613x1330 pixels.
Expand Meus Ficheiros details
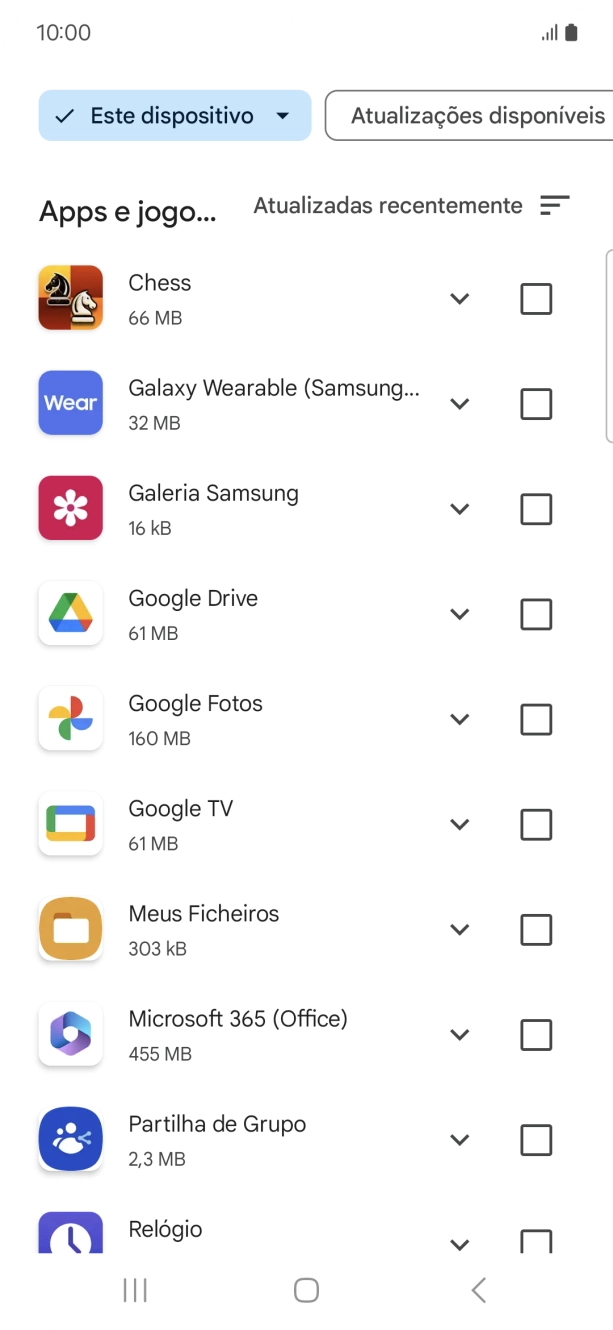460,929
